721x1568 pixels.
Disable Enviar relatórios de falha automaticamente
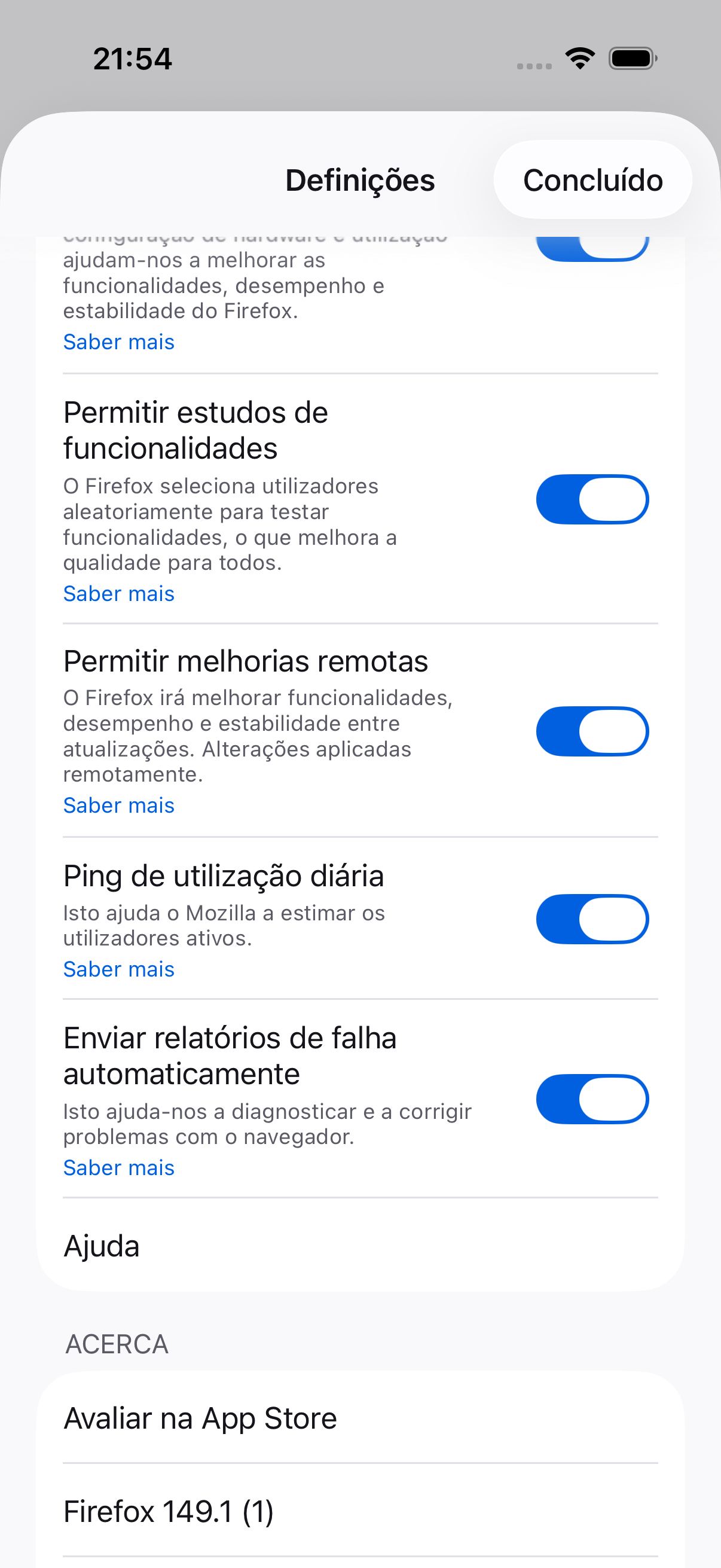pos(592,1099)
